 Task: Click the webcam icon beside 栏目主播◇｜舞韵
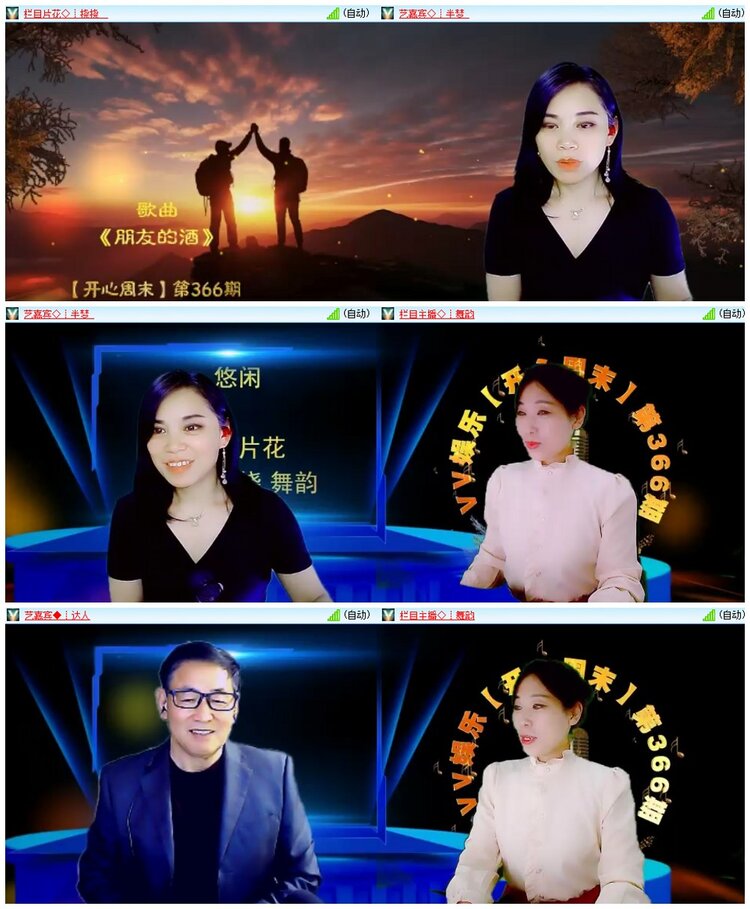click(x=386, y=314)
